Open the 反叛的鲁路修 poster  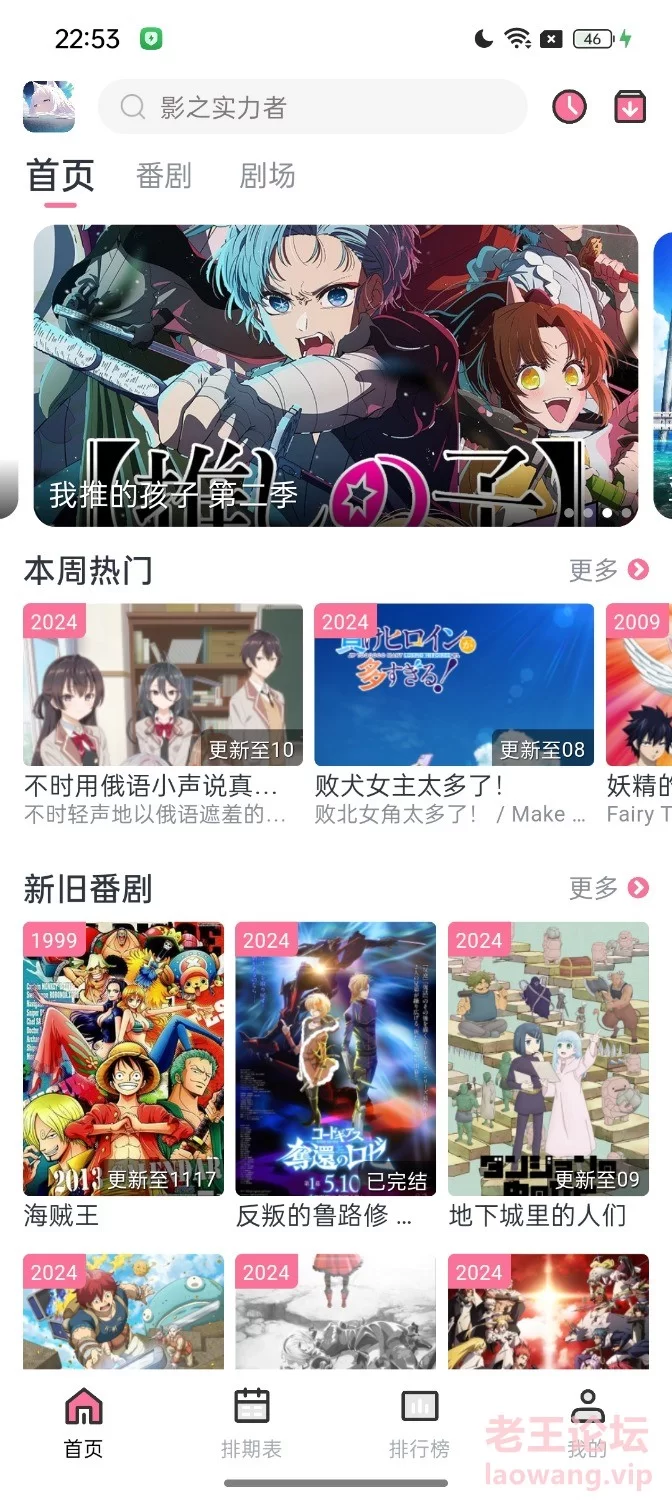336,1076
